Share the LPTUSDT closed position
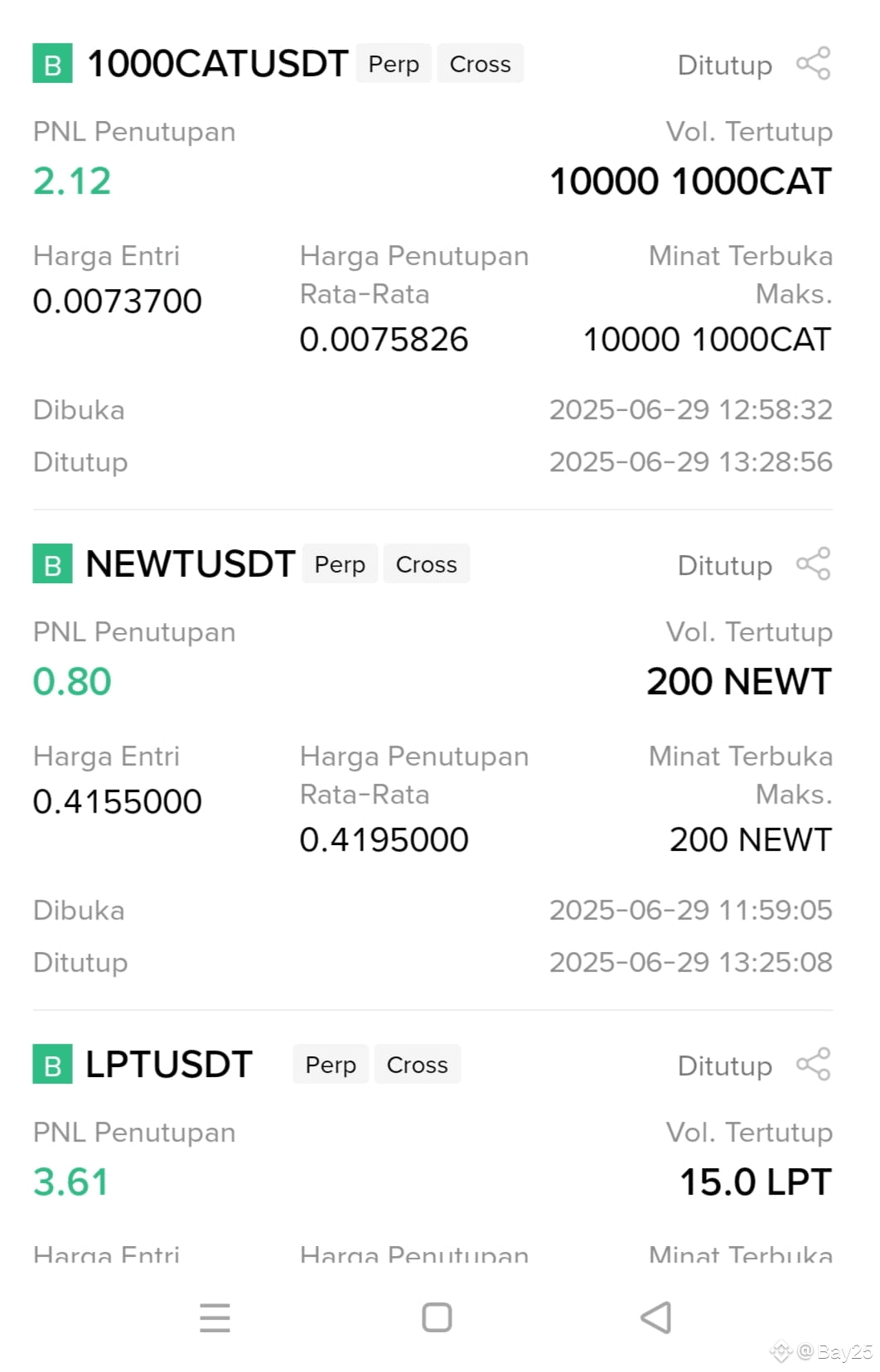 (x=813, y=1065)
